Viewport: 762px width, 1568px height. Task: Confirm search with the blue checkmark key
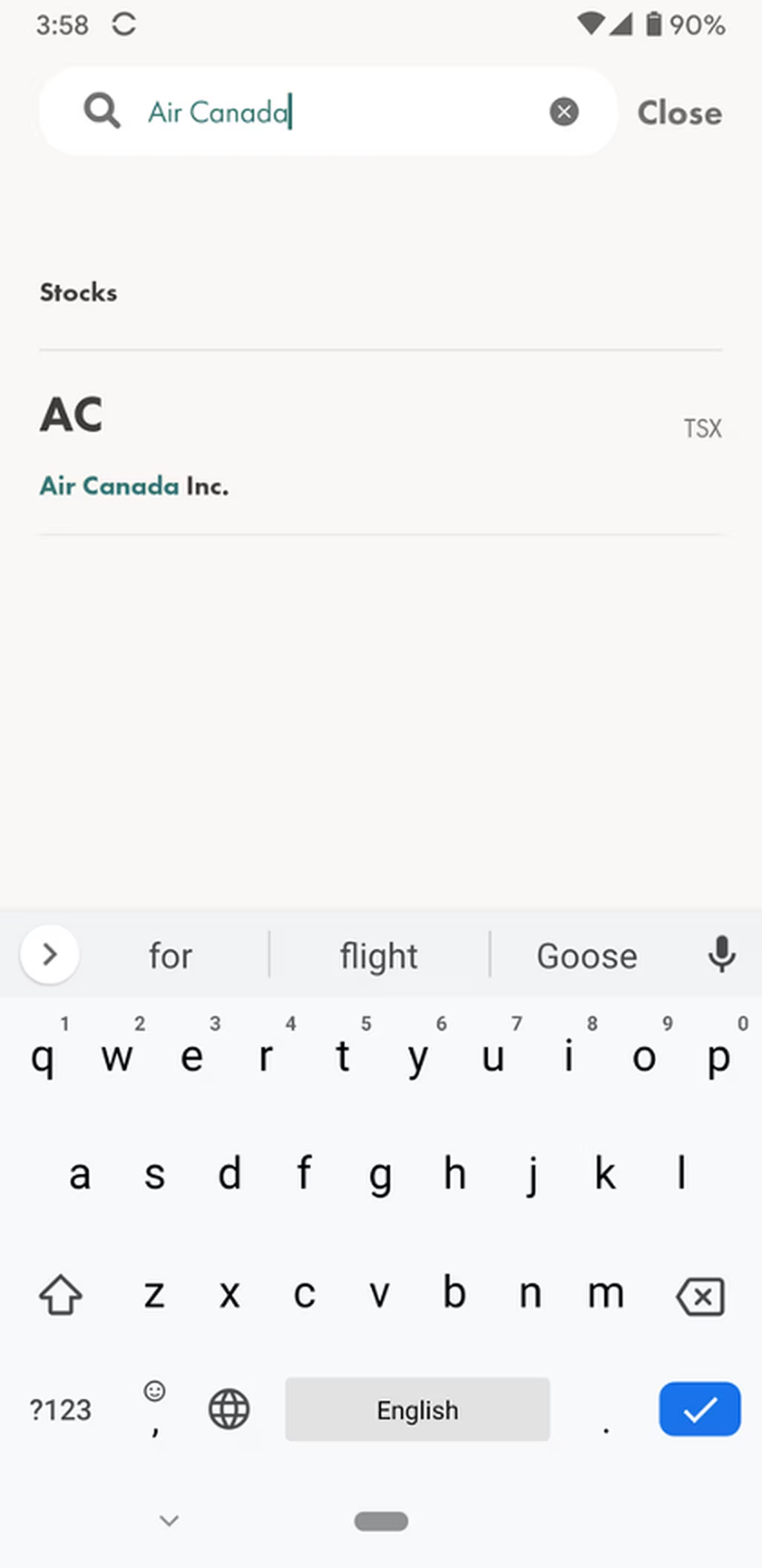pos(699,1409)
